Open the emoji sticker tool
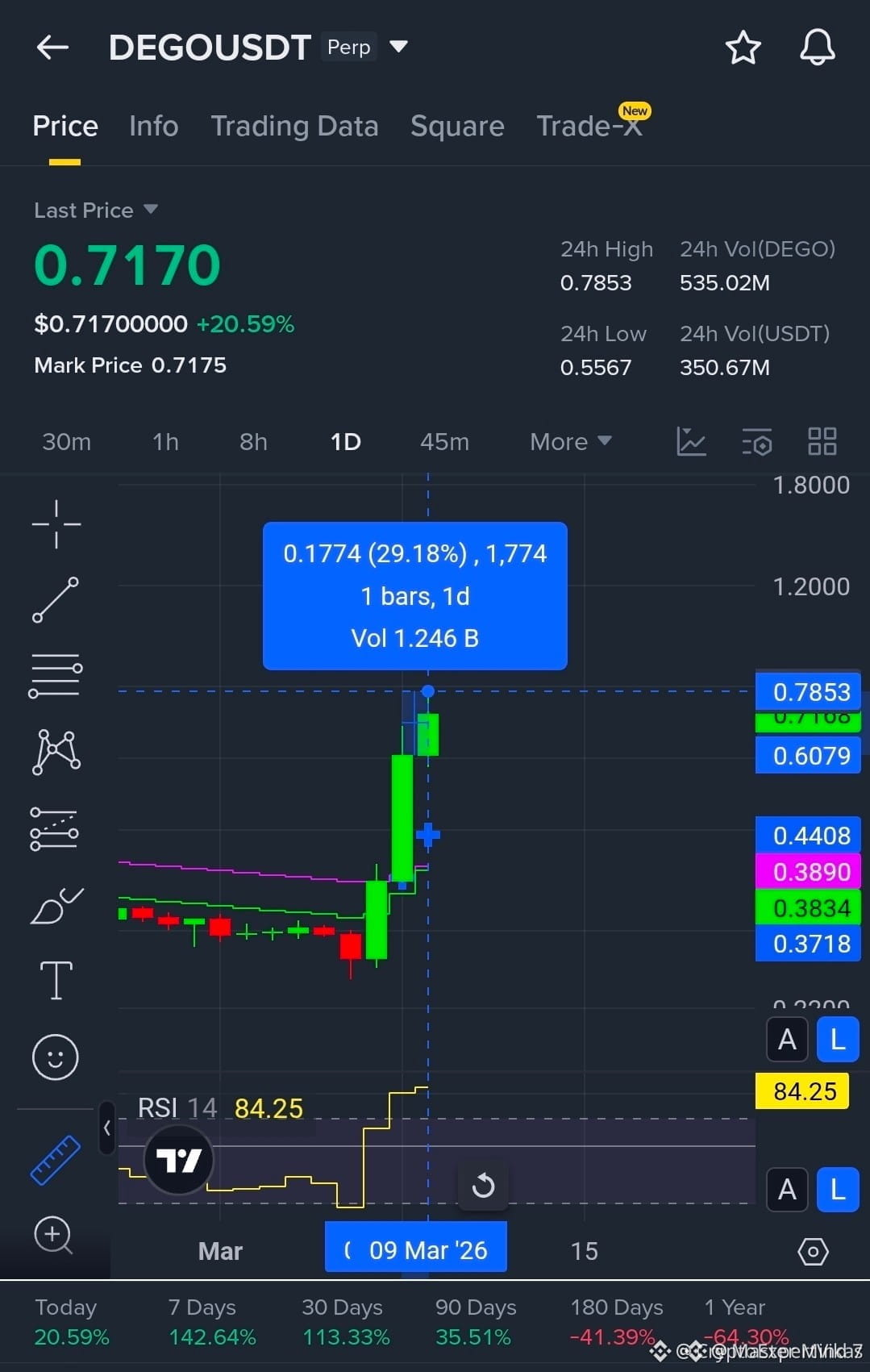The image size is (870, 1372). [56, 1057]
